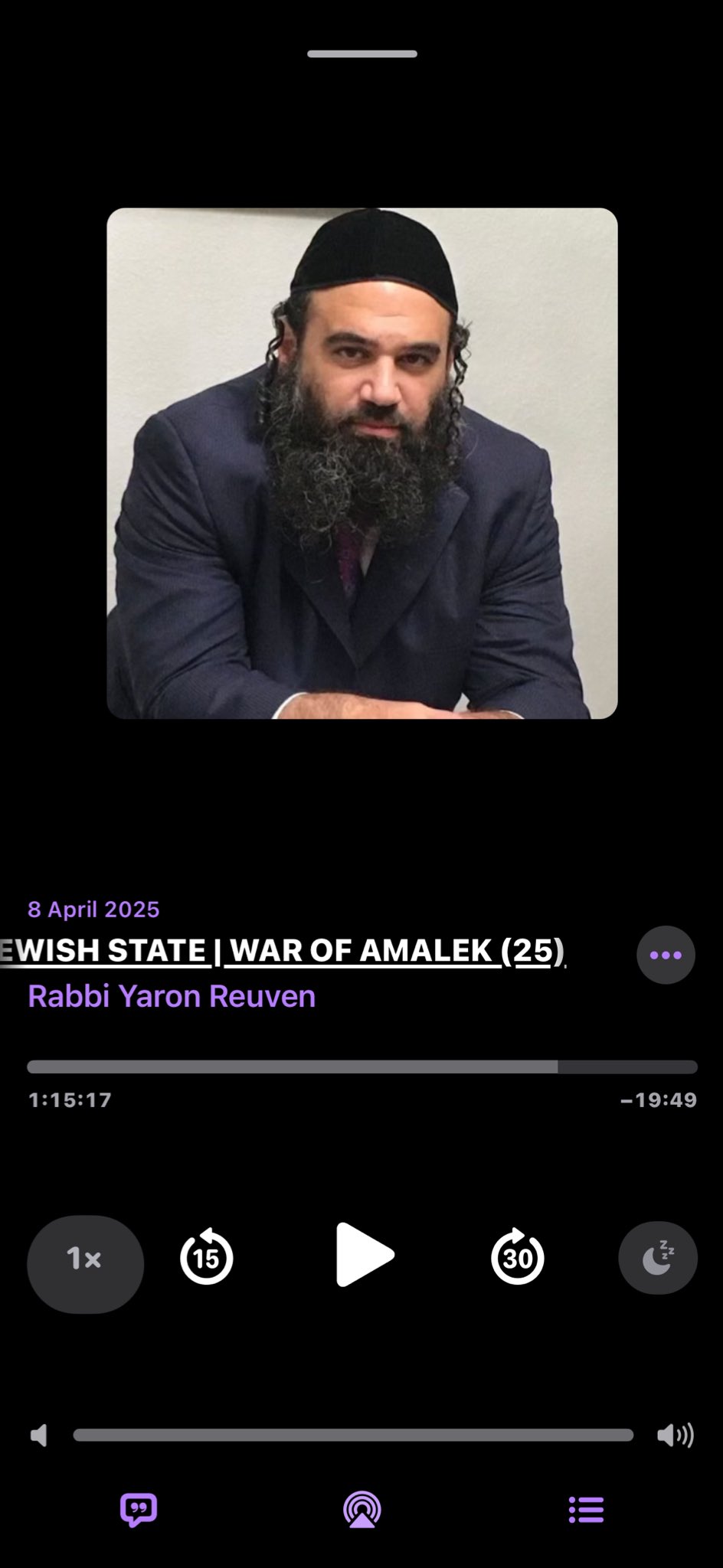Show the episode transcript
This screenshot has height=1568, width=723.
139,1510
